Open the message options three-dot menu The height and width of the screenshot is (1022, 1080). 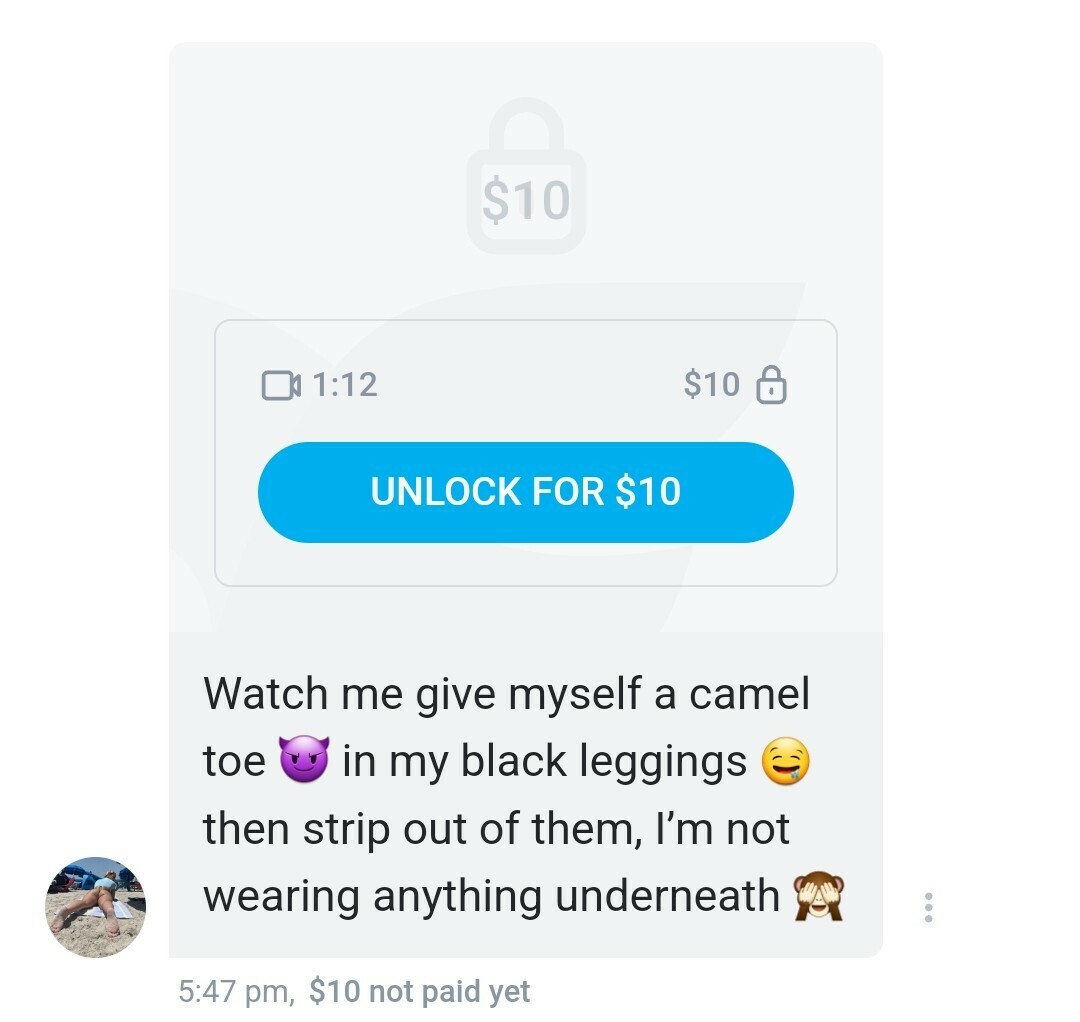929,906
